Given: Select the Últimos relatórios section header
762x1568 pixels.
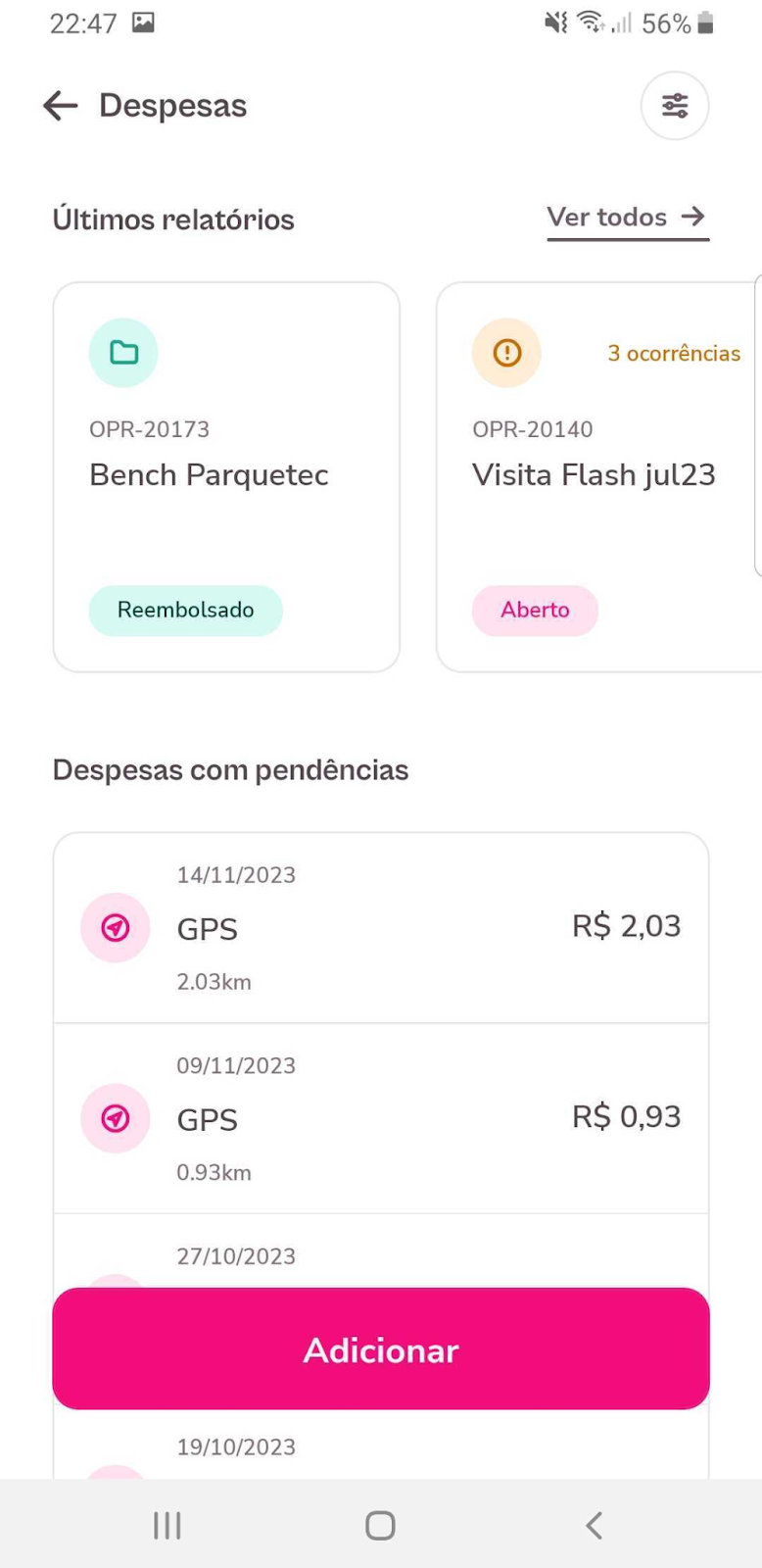Looking at the screenshot, I should (173, 219).
